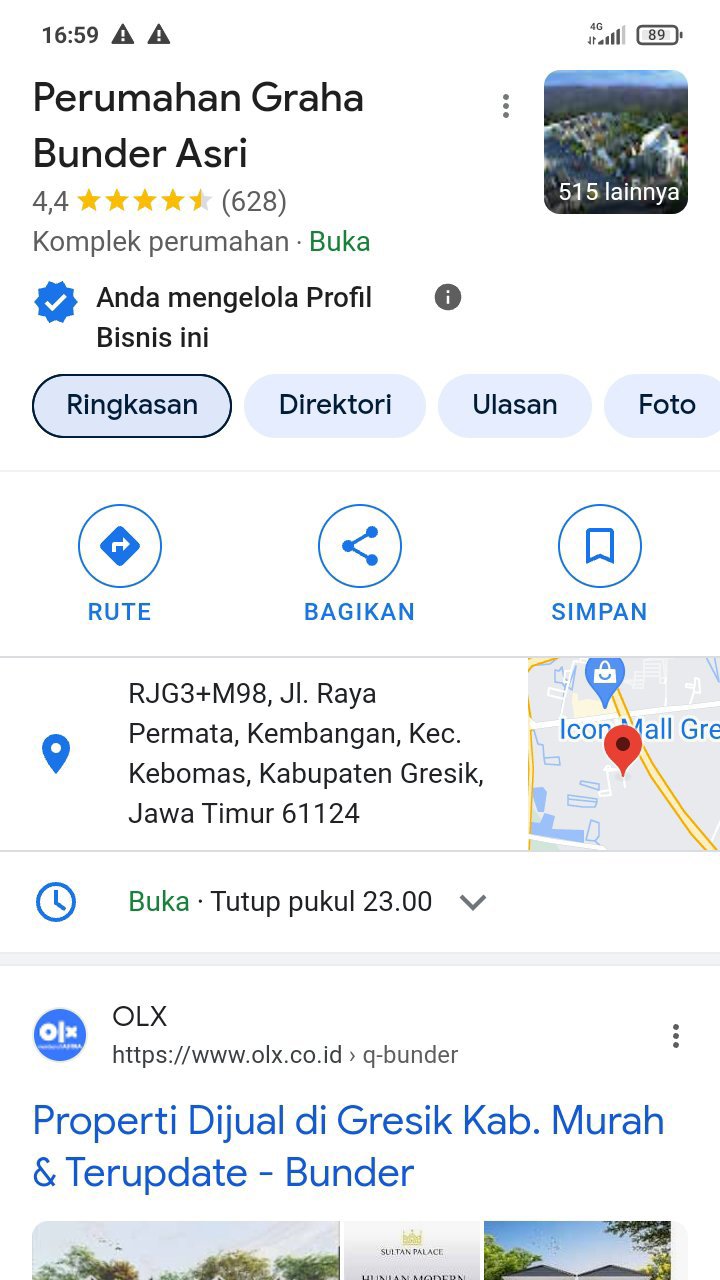
Task: Open the map preview of Icon Mall
Action: pyautogui.click(x=623, y=754)
